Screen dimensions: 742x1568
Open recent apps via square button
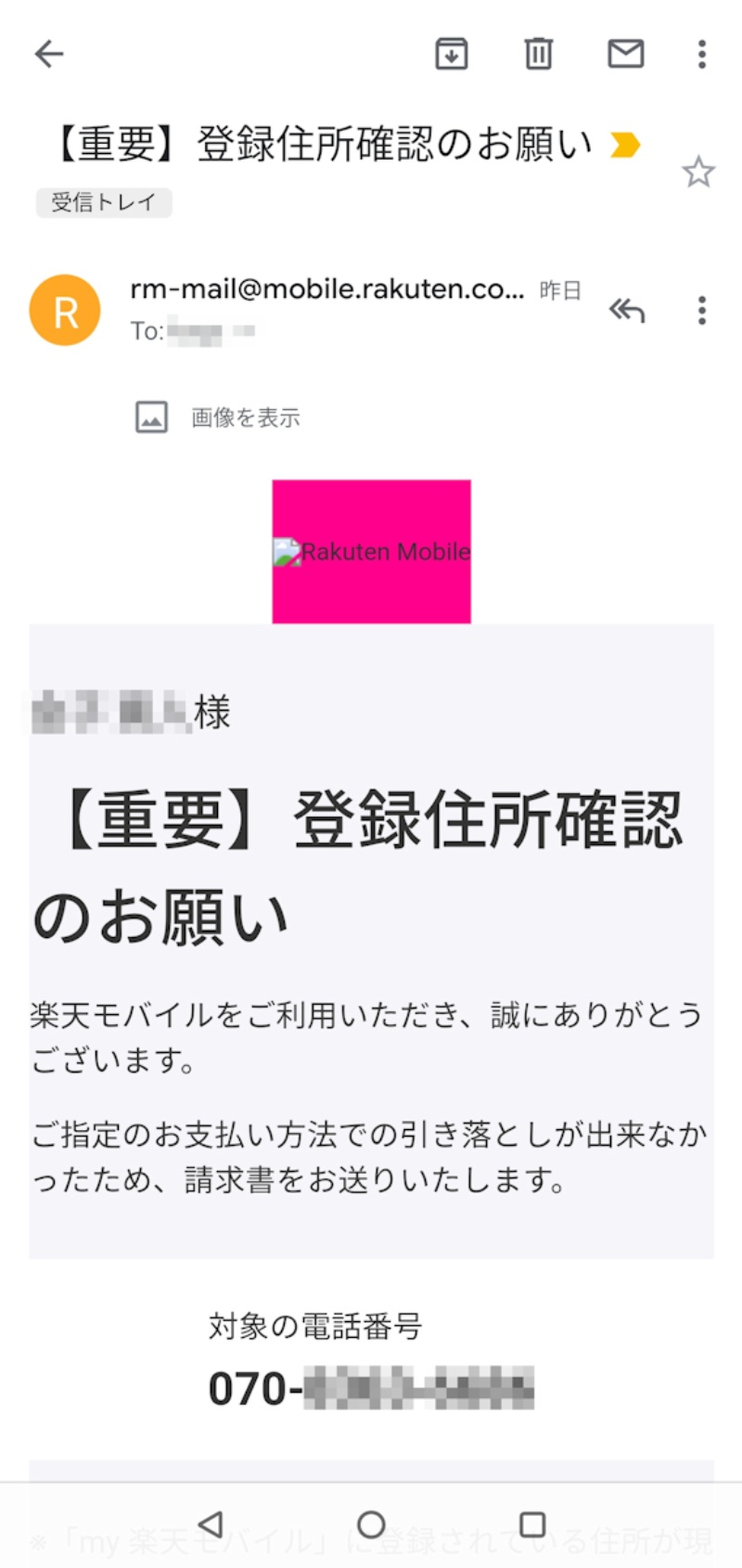pyautogui.click(x=532, y=1524)
